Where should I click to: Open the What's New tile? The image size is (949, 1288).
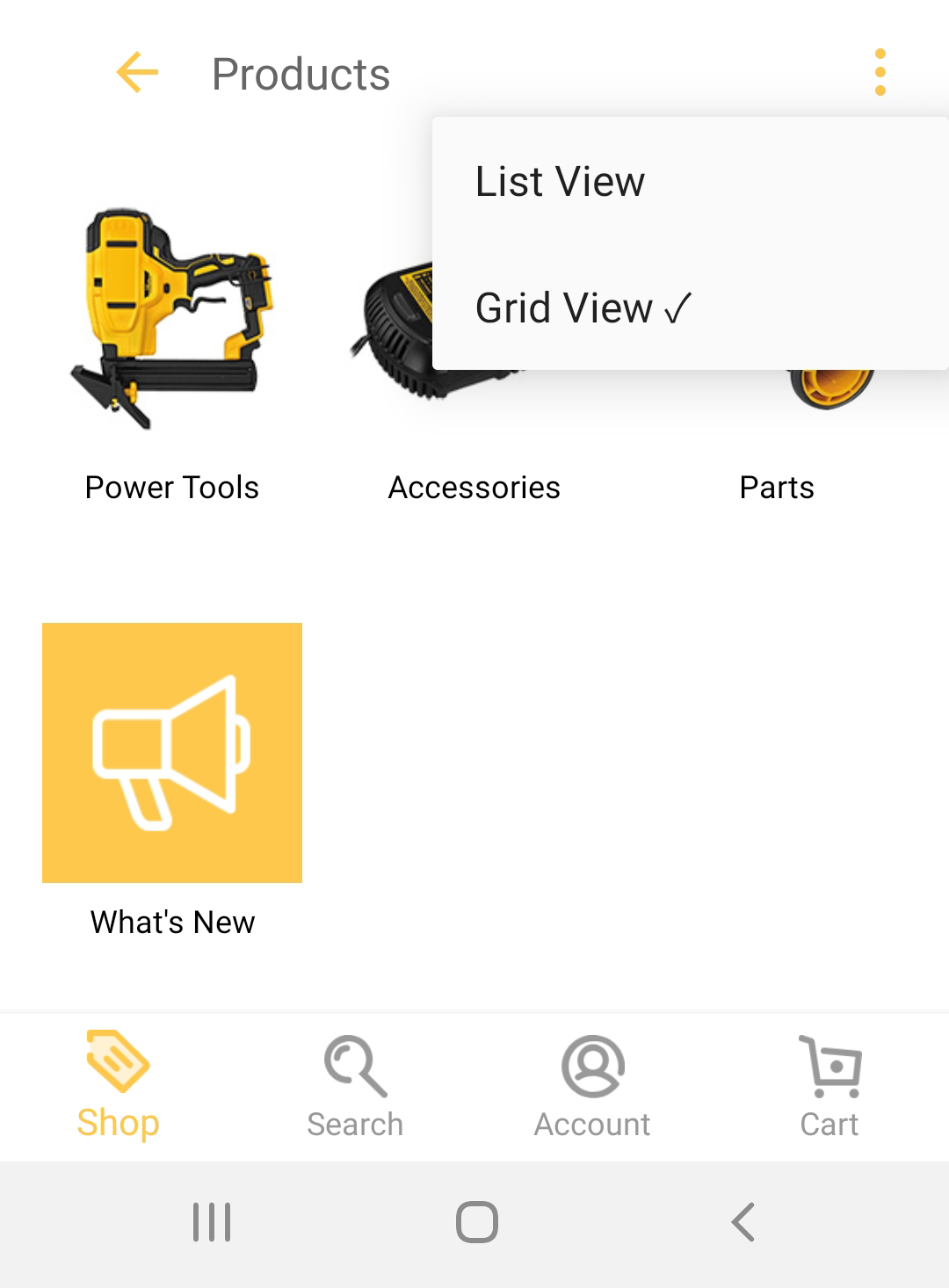pyautogui.click(x=172, y=753)
